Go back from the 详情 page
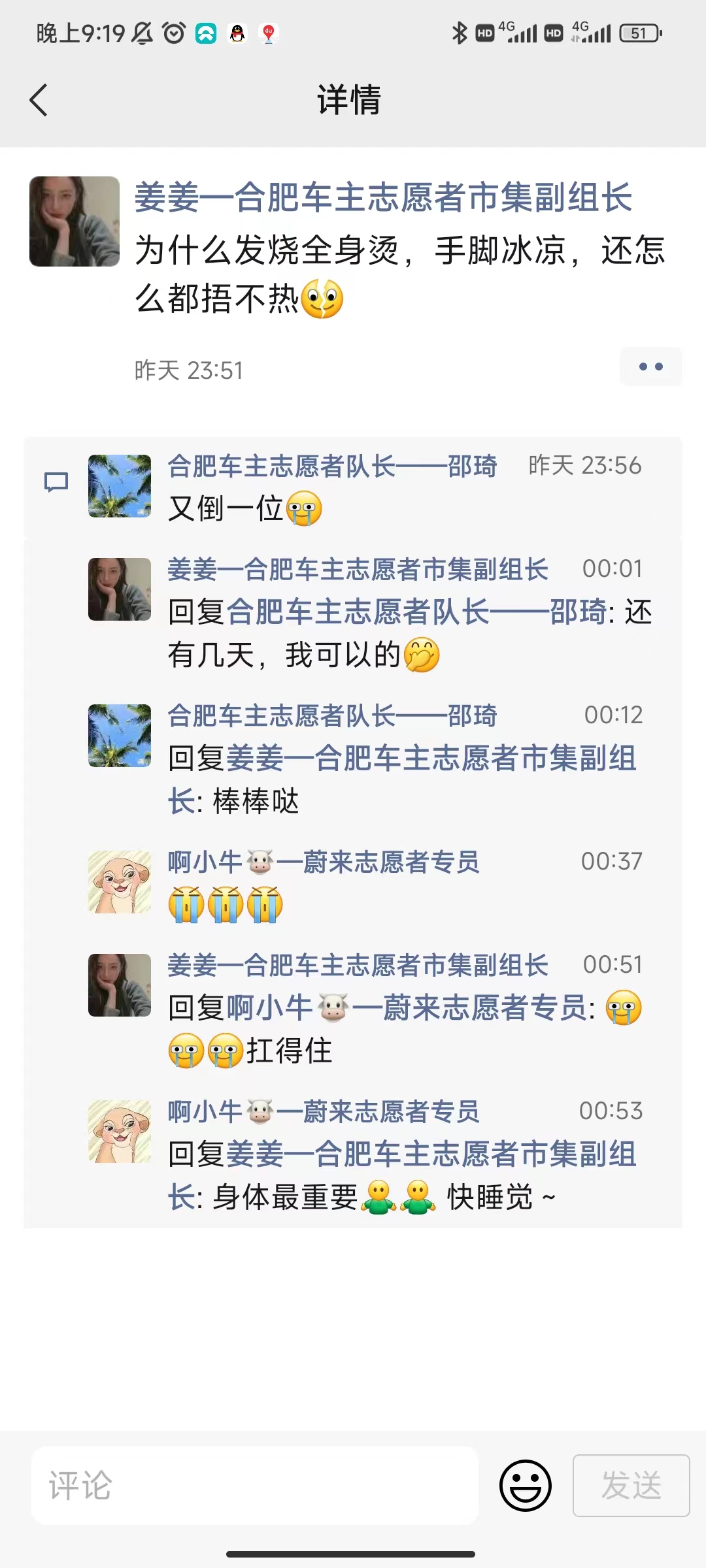 tap(39, 100)
